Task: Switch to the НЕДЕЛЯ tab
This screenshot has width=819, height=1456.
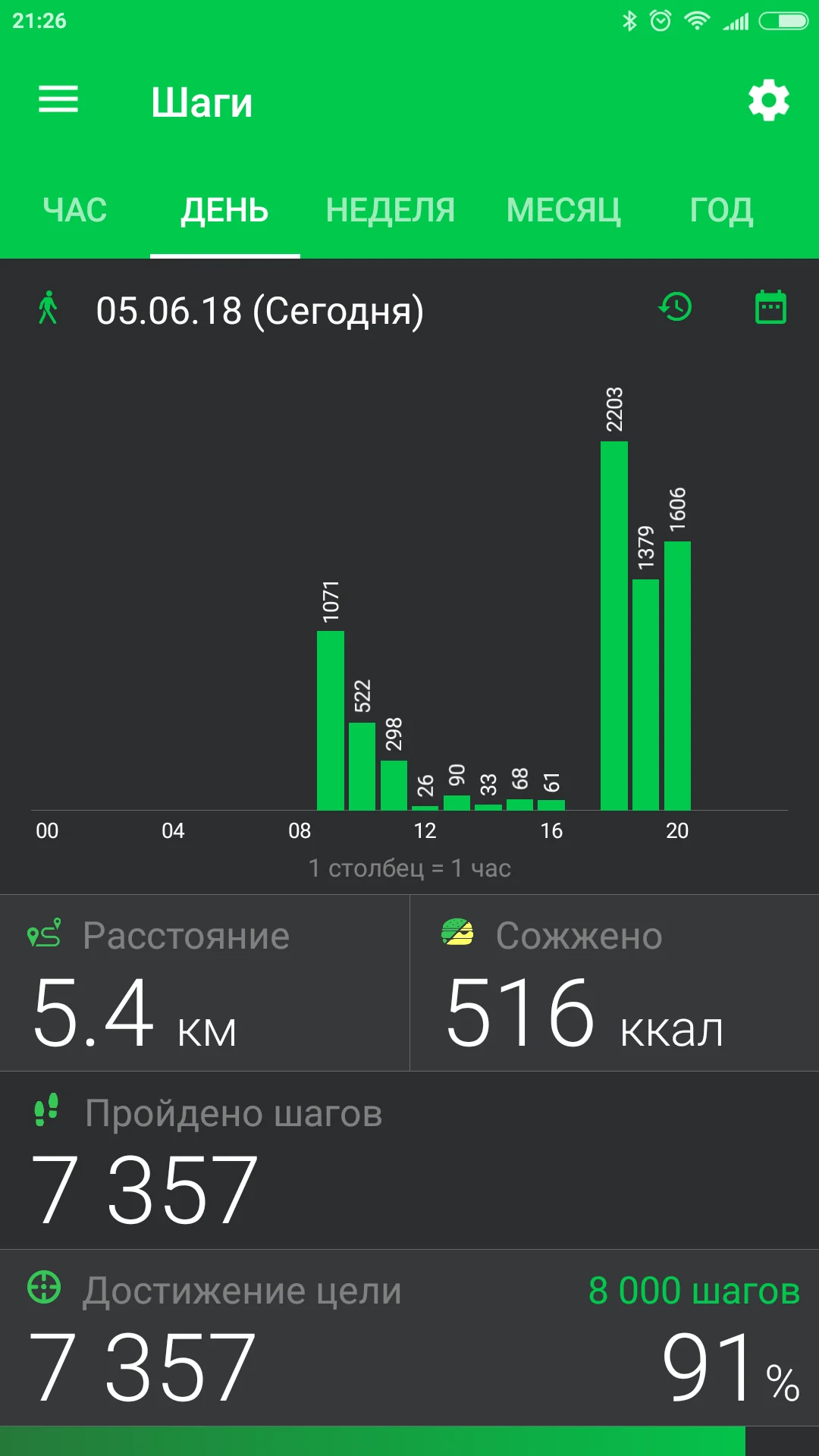Action: [390, 210]
